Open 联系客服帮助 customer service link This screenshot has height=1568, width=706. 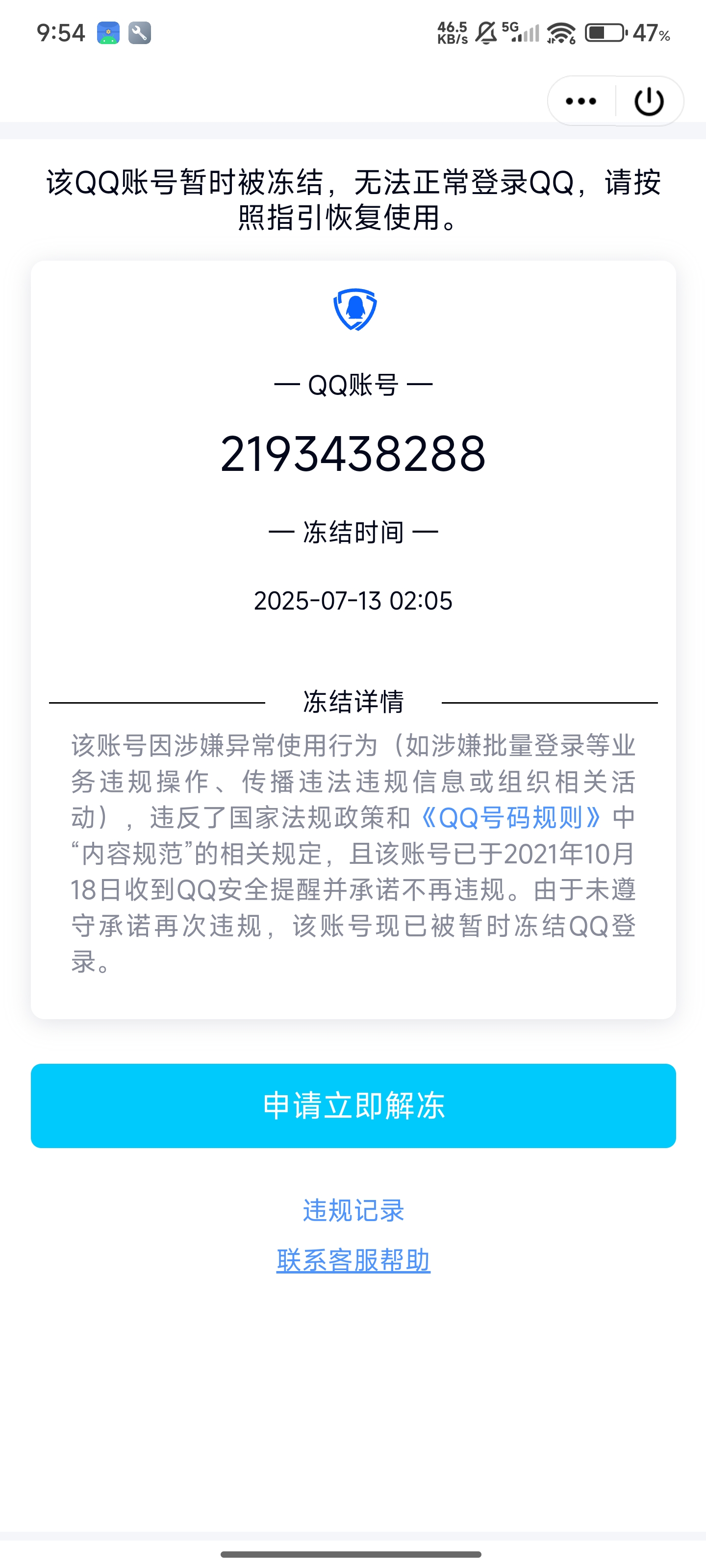coord(353,1260)
